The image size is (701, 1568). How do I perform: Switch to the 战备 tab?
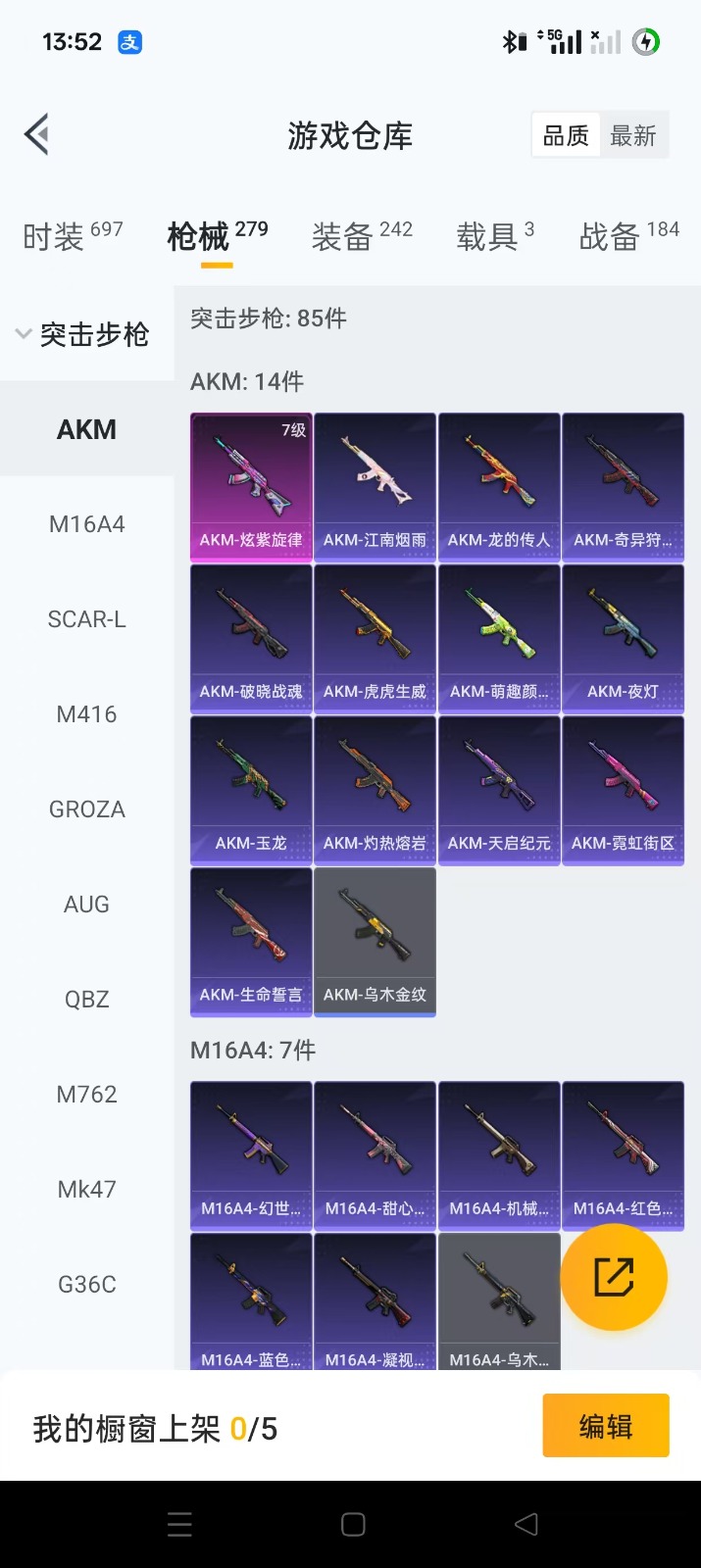pyautogui.click(x=628, y=236)
